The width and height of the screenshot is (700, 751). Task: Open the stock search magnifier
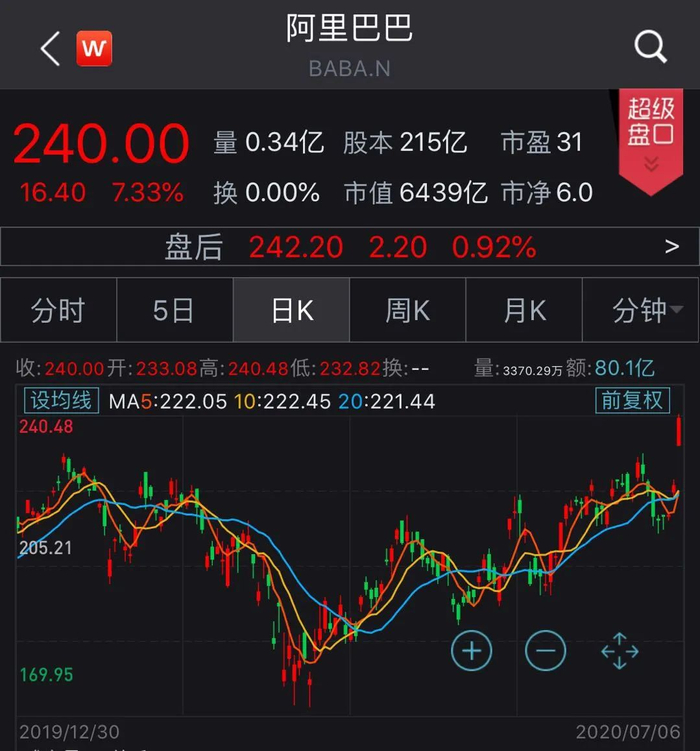pos(650,46)
